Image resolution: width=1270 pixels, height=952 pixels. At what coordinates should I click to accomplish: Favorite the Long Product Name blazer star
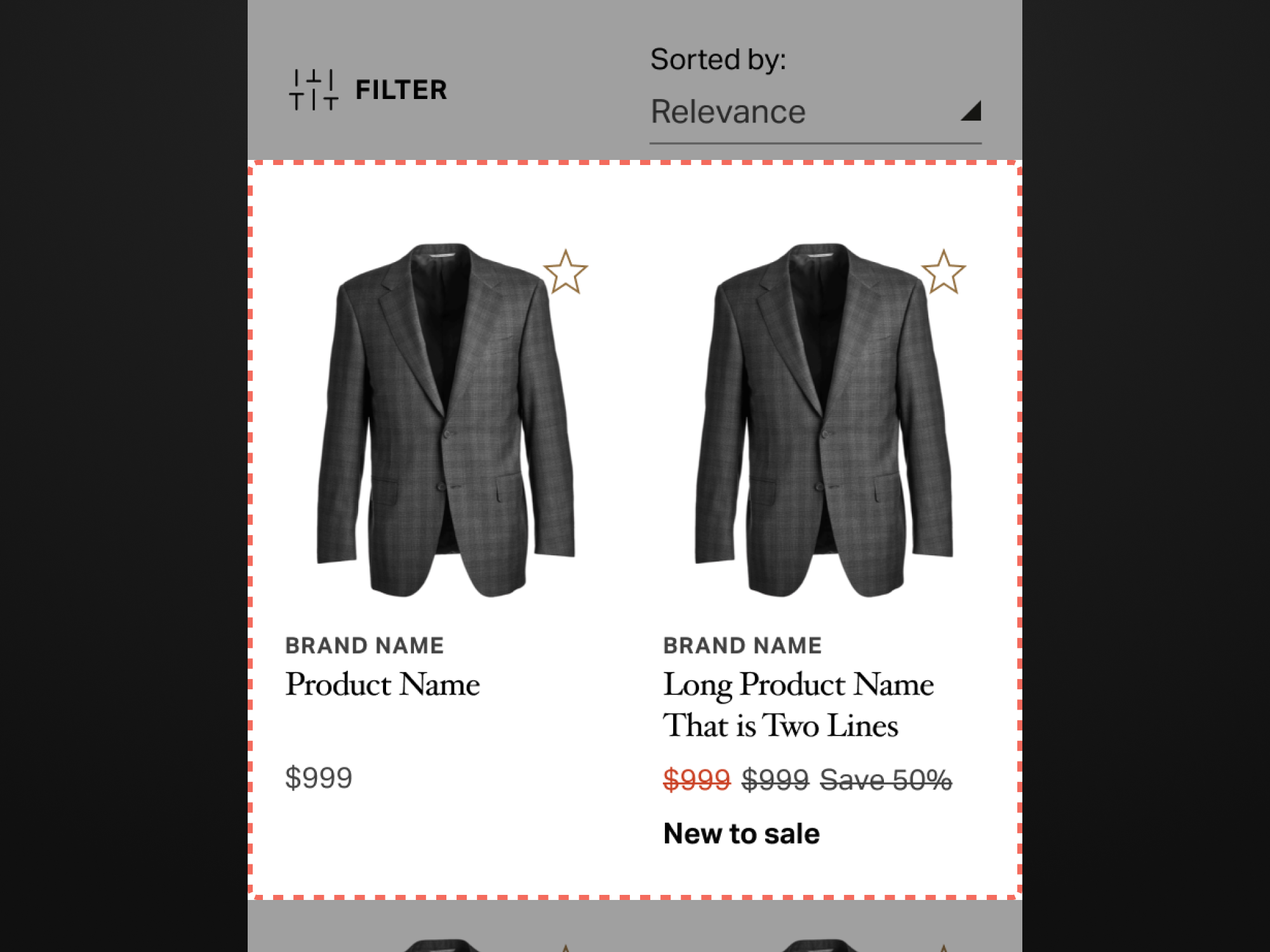[x=943, y=273]
